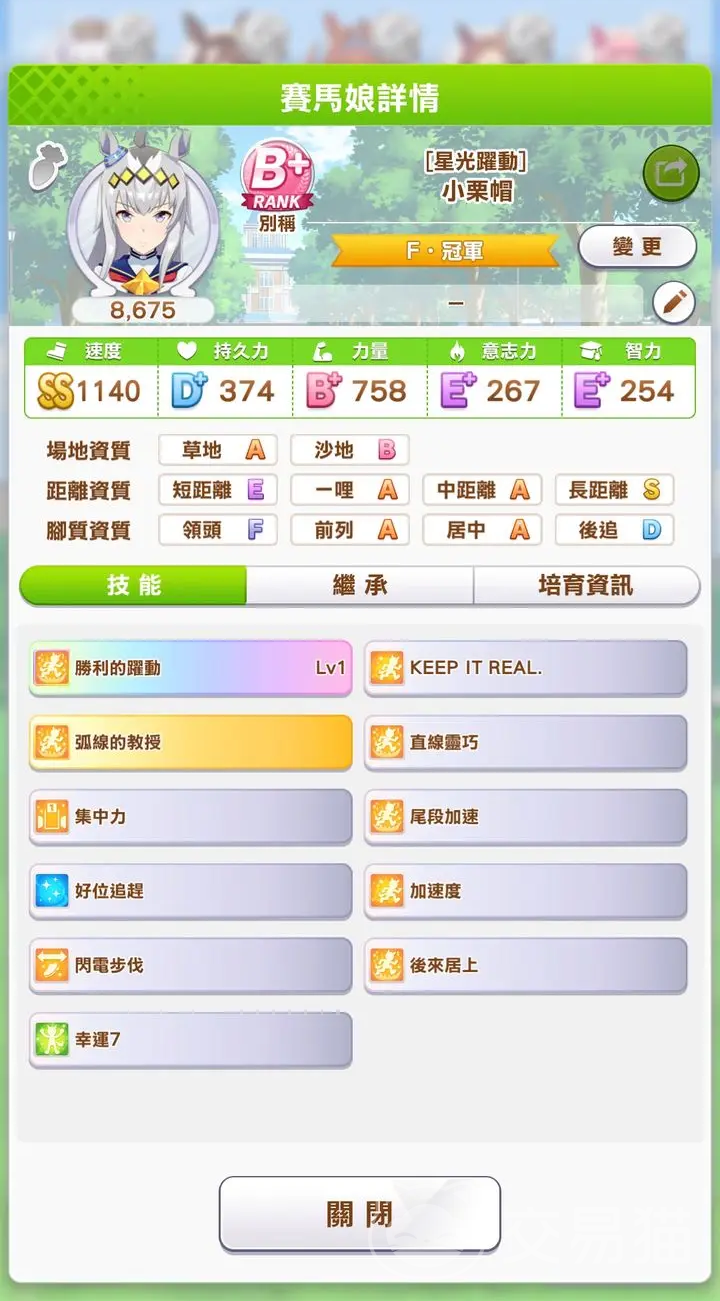
Task: Show the 加速度 skill description
Action: pos(525,890)
